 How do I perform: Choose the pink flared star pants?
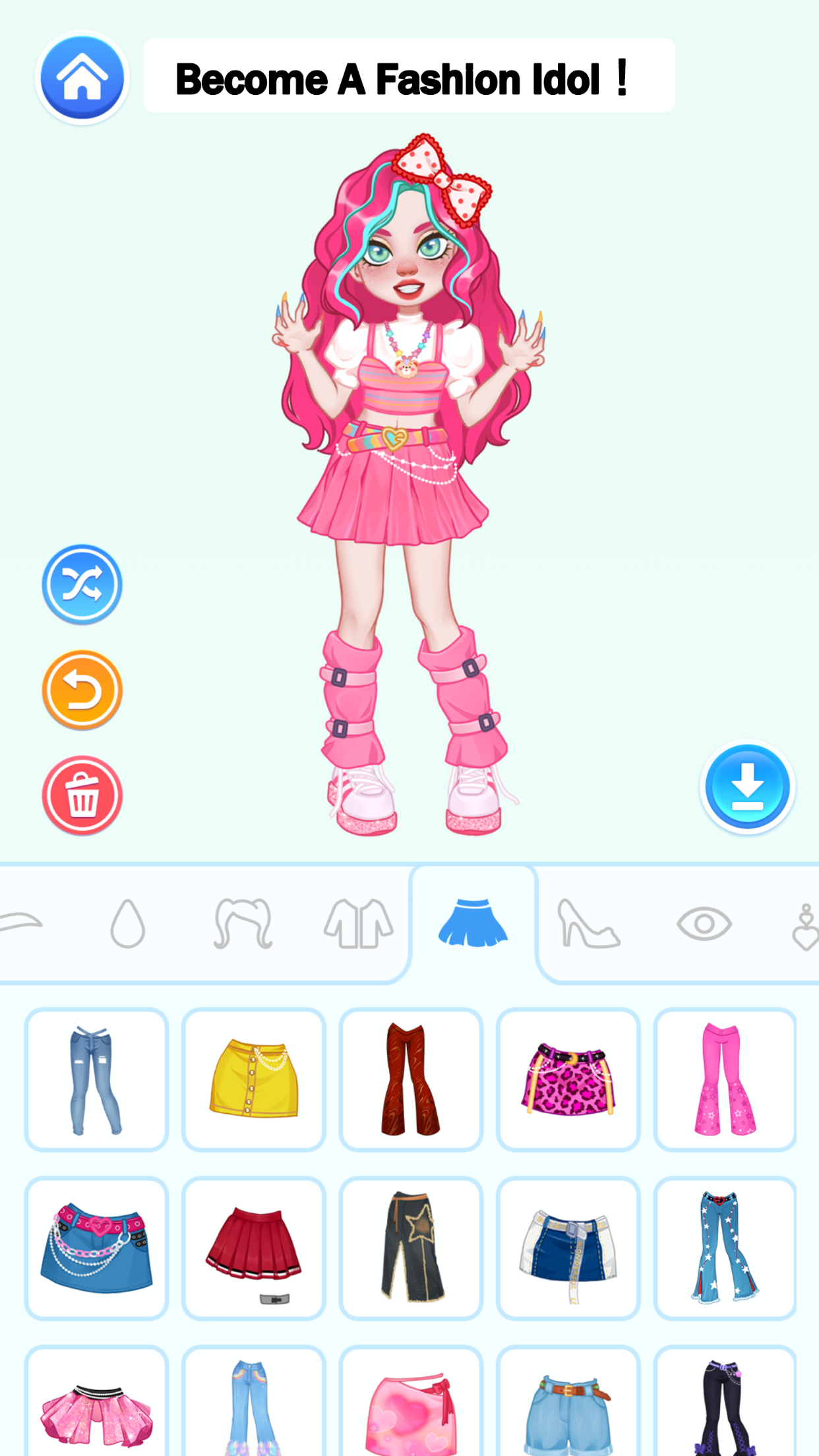tap(725, 1079)
